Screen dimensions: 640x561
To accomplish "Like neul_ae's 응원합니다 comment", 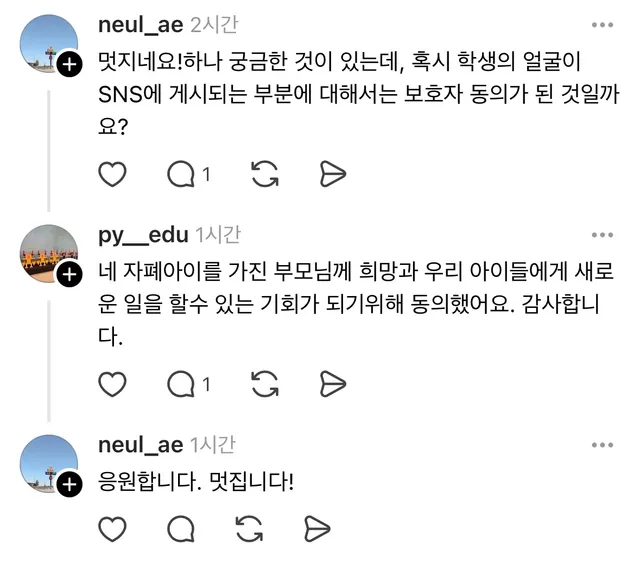I will pyautogui.click(x=114, y=527).
